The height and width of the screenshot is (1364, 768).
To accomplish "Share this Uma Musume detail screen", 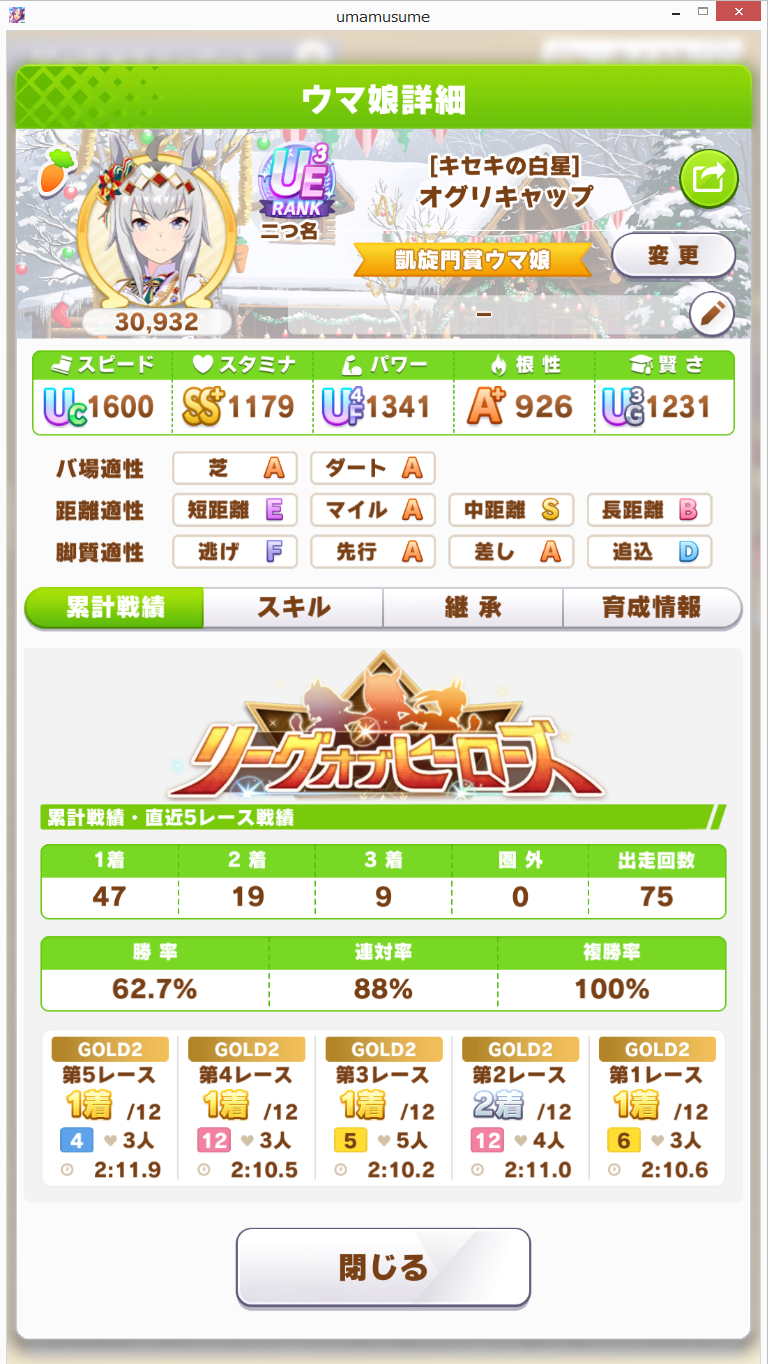I will coord(709,179).
